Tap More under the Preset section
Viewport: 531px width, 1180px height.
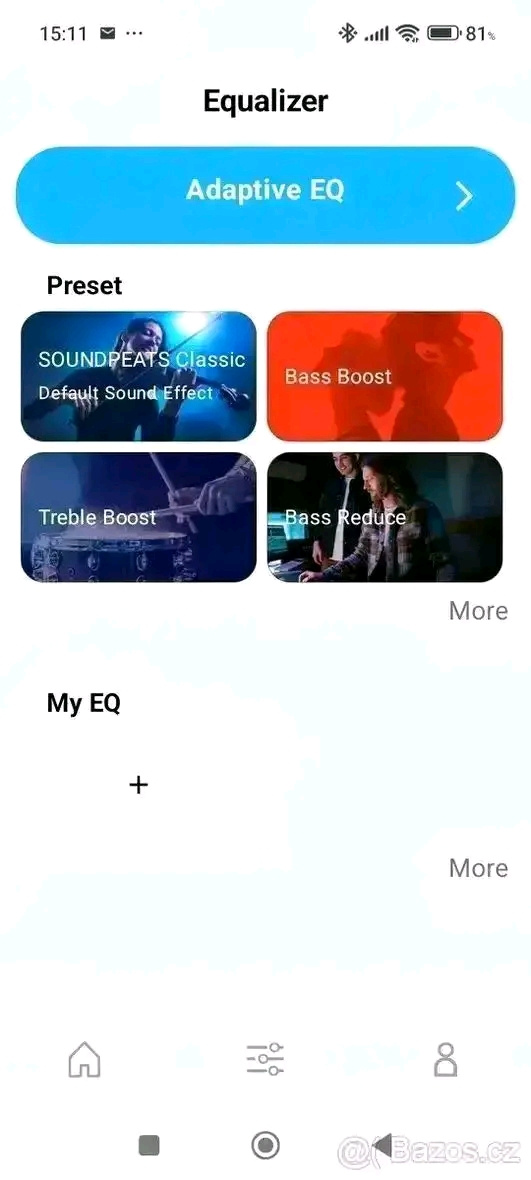[478, 610]
